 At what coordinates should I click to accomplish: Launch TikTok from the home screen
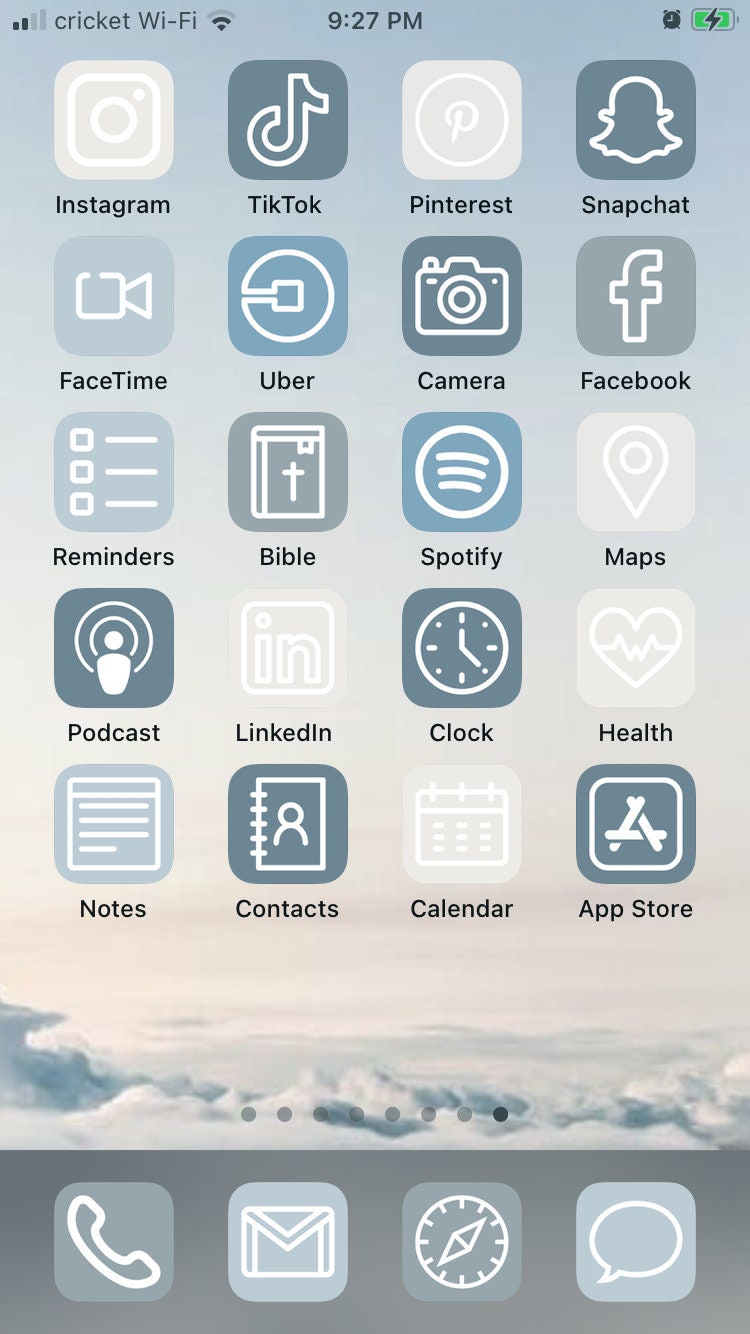[288, 120]
